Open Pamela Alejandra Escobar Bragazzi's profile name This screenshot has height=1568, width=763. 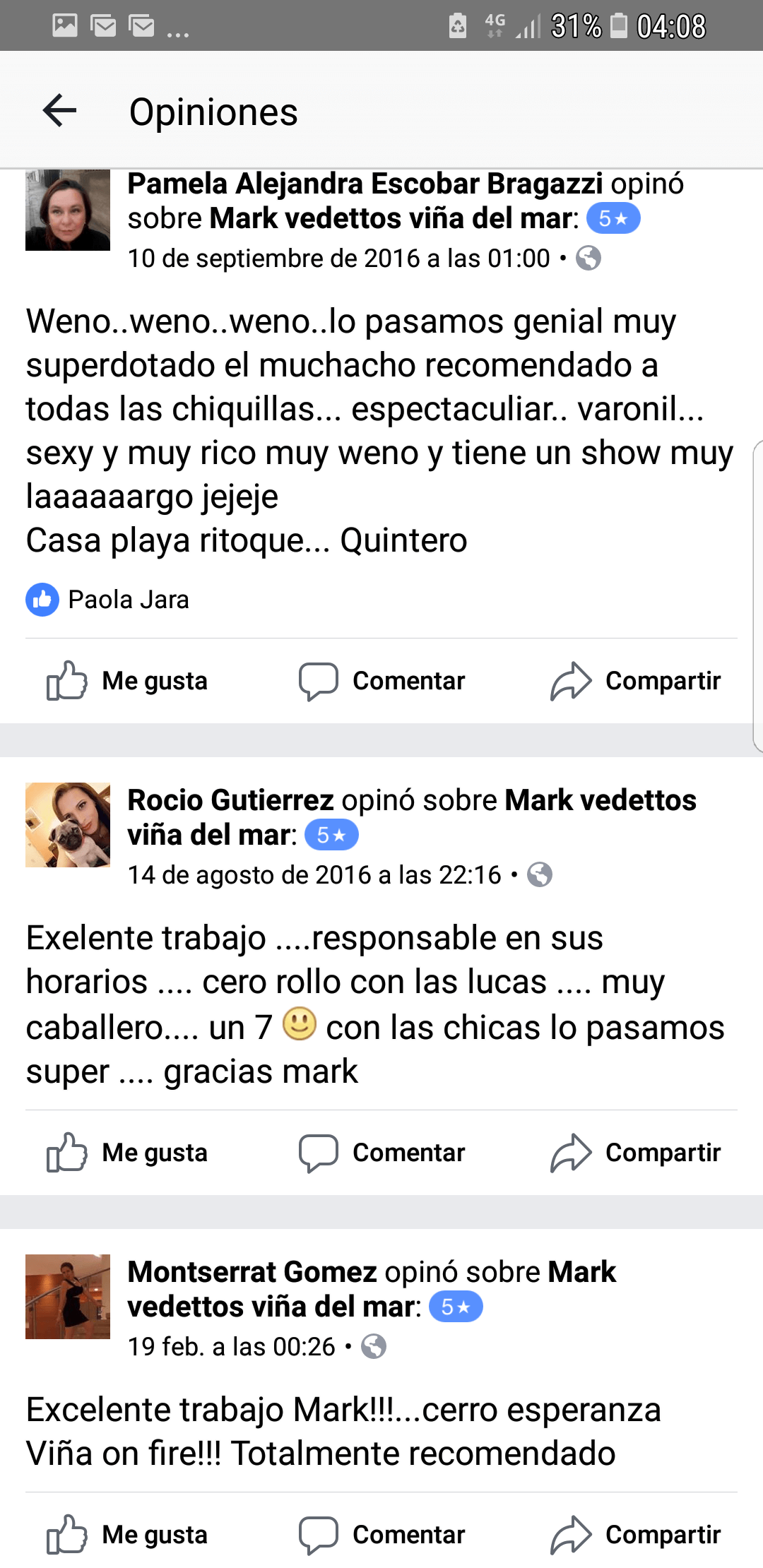(x=365, y=184)
